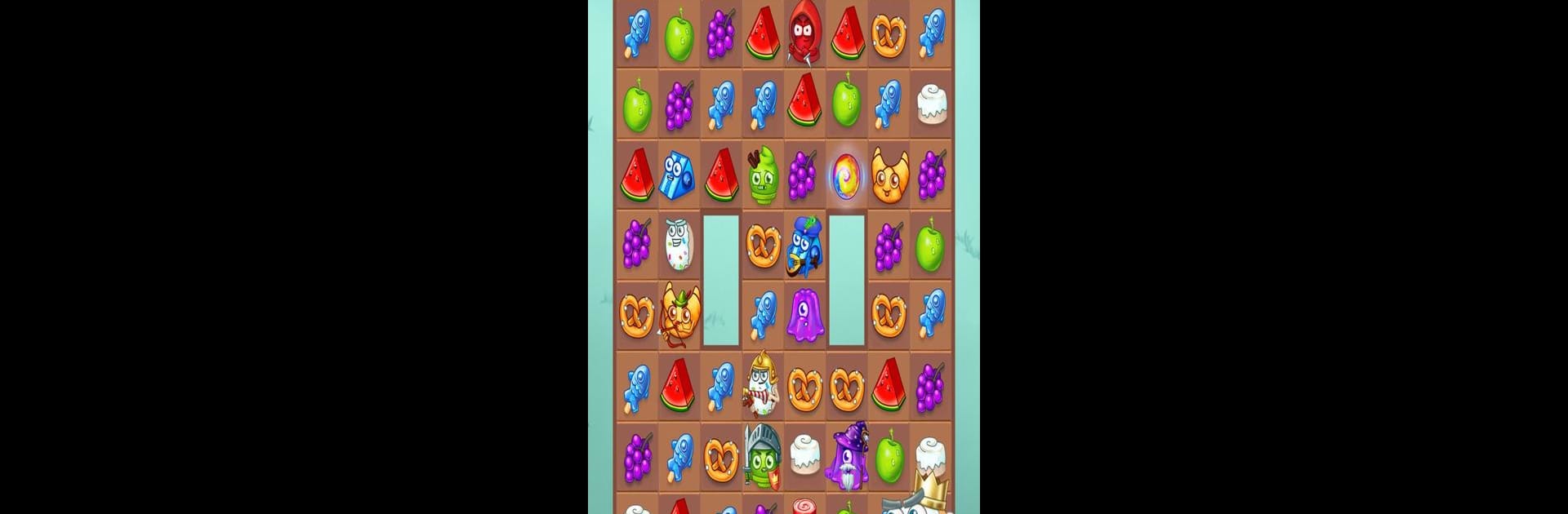Tap the blue bird with guitar
The height and width of the screenshot is (514, 1568).
point(804,246)
